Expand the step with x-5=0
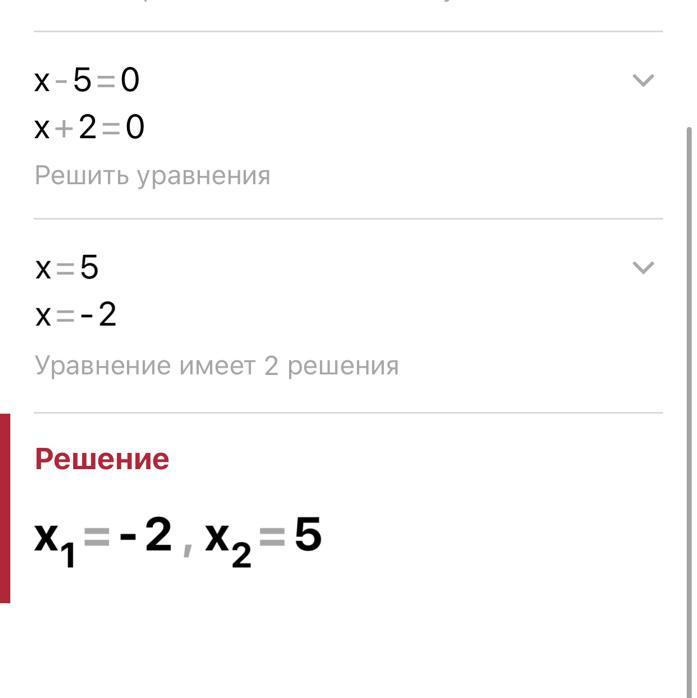Image resolution: width=697 pixels, height=698 pixels. (643, 80)
